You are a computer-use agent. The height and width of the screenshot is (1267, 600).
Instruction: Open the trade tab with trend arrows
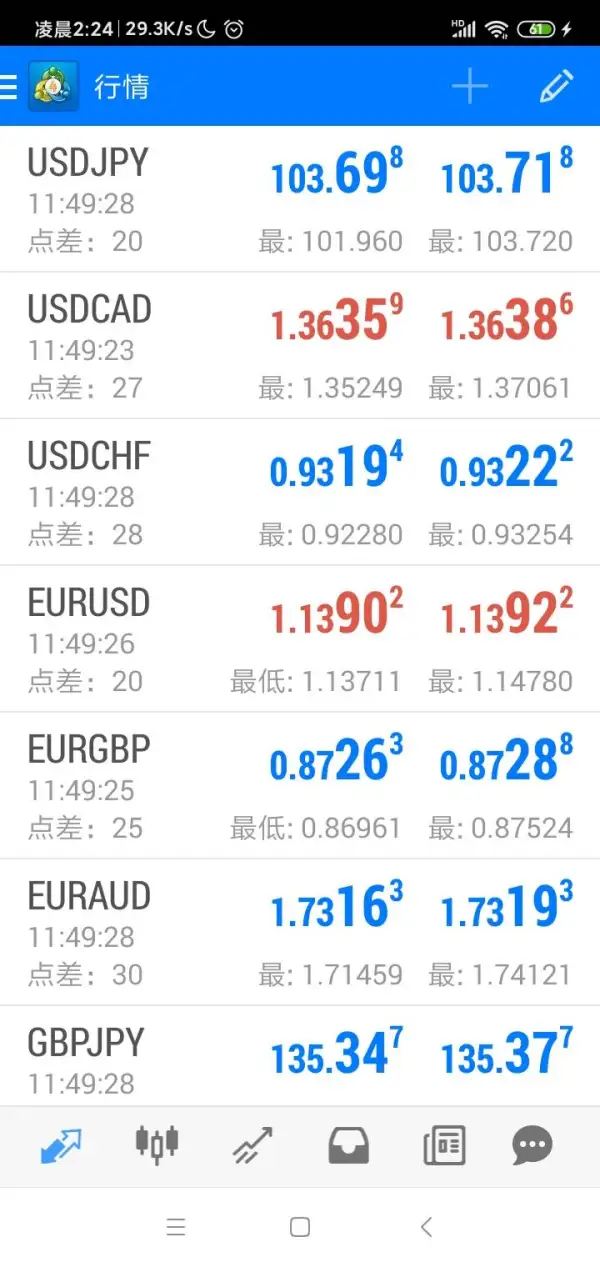point(252,1145)
